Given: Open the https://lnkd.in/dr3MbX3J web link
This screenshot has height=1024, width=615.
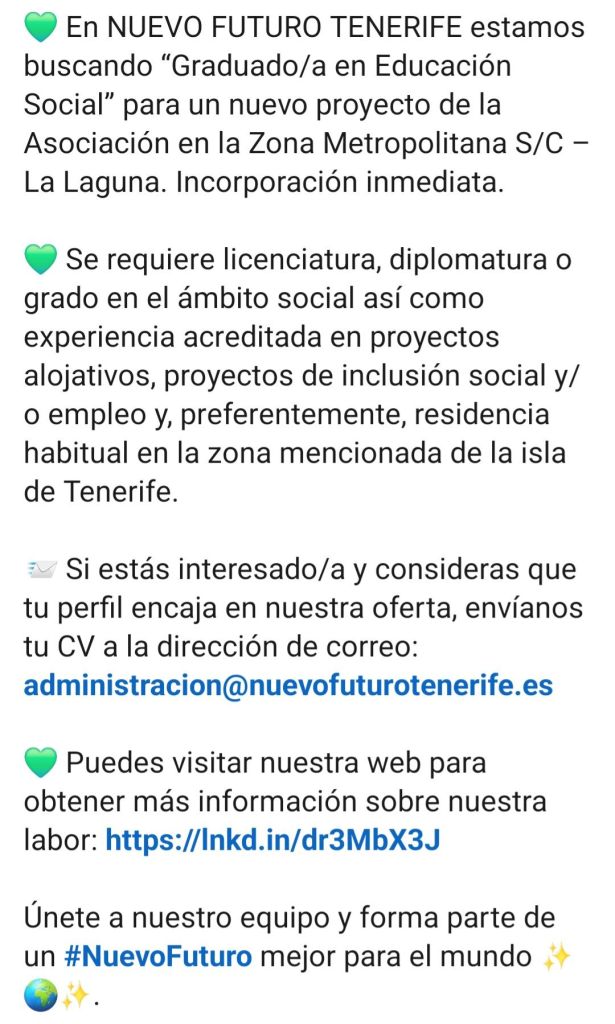Looking at the screenshot, I should (x=272, y=840).
